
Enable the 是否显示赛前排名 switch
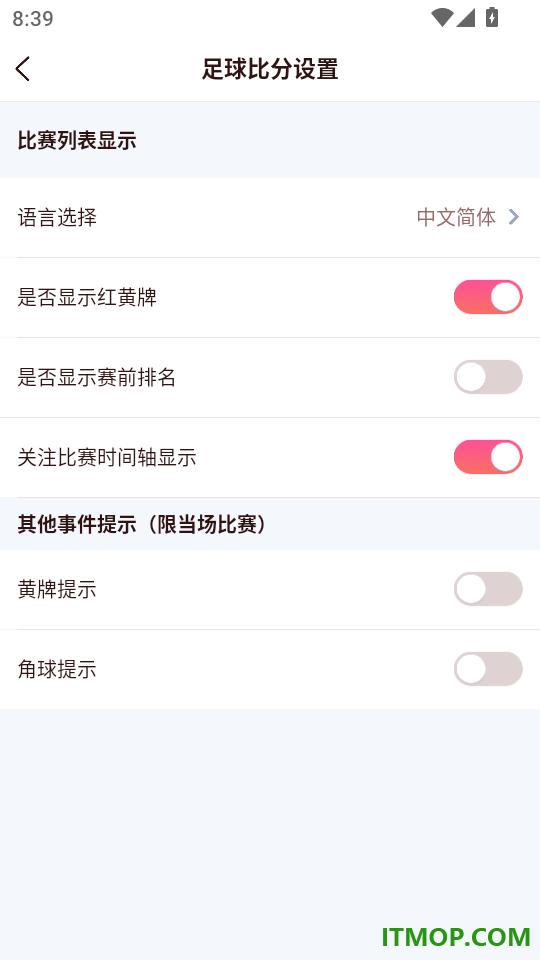coord(488,377)
